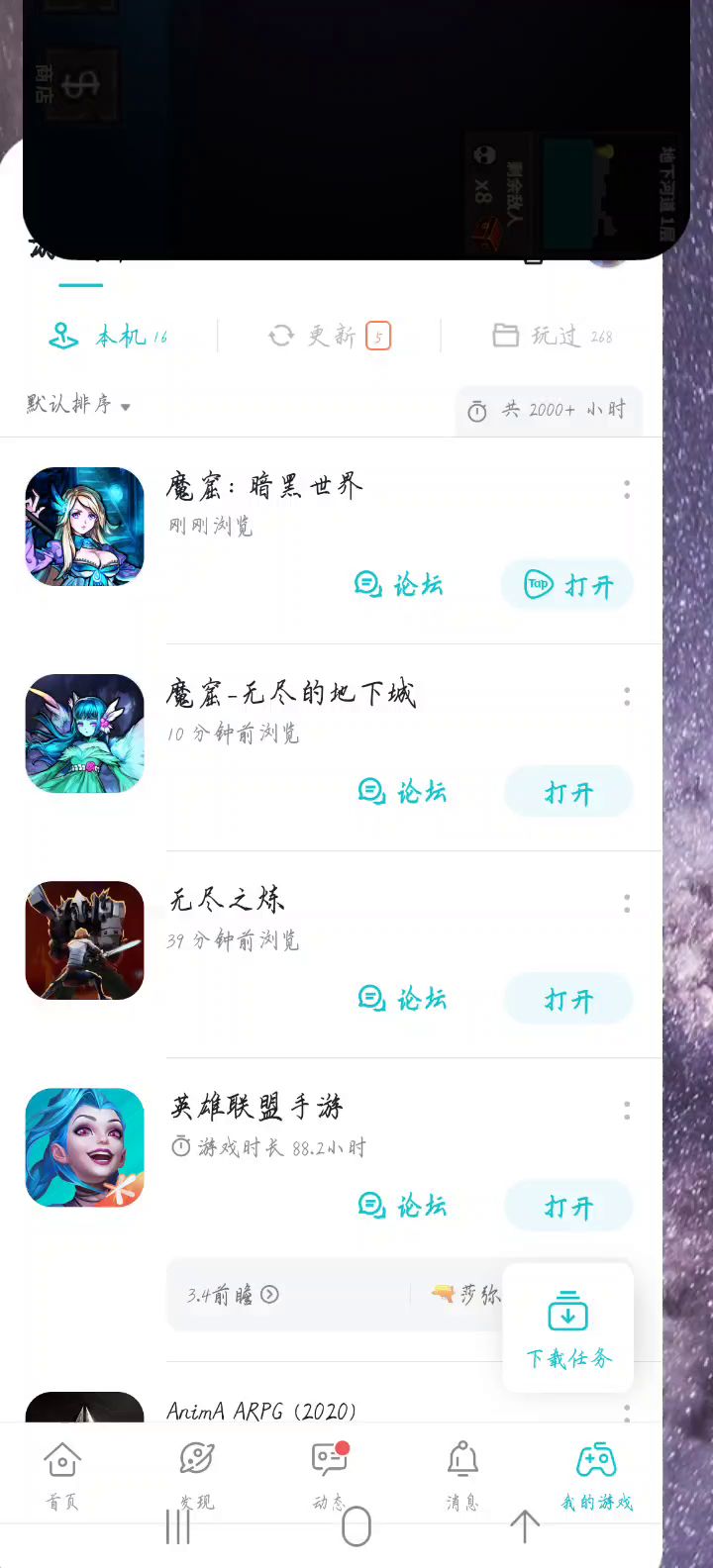Open the 3.4前瞻 link
This screenshot has width=713, height=1568.
pos(233,1295)
